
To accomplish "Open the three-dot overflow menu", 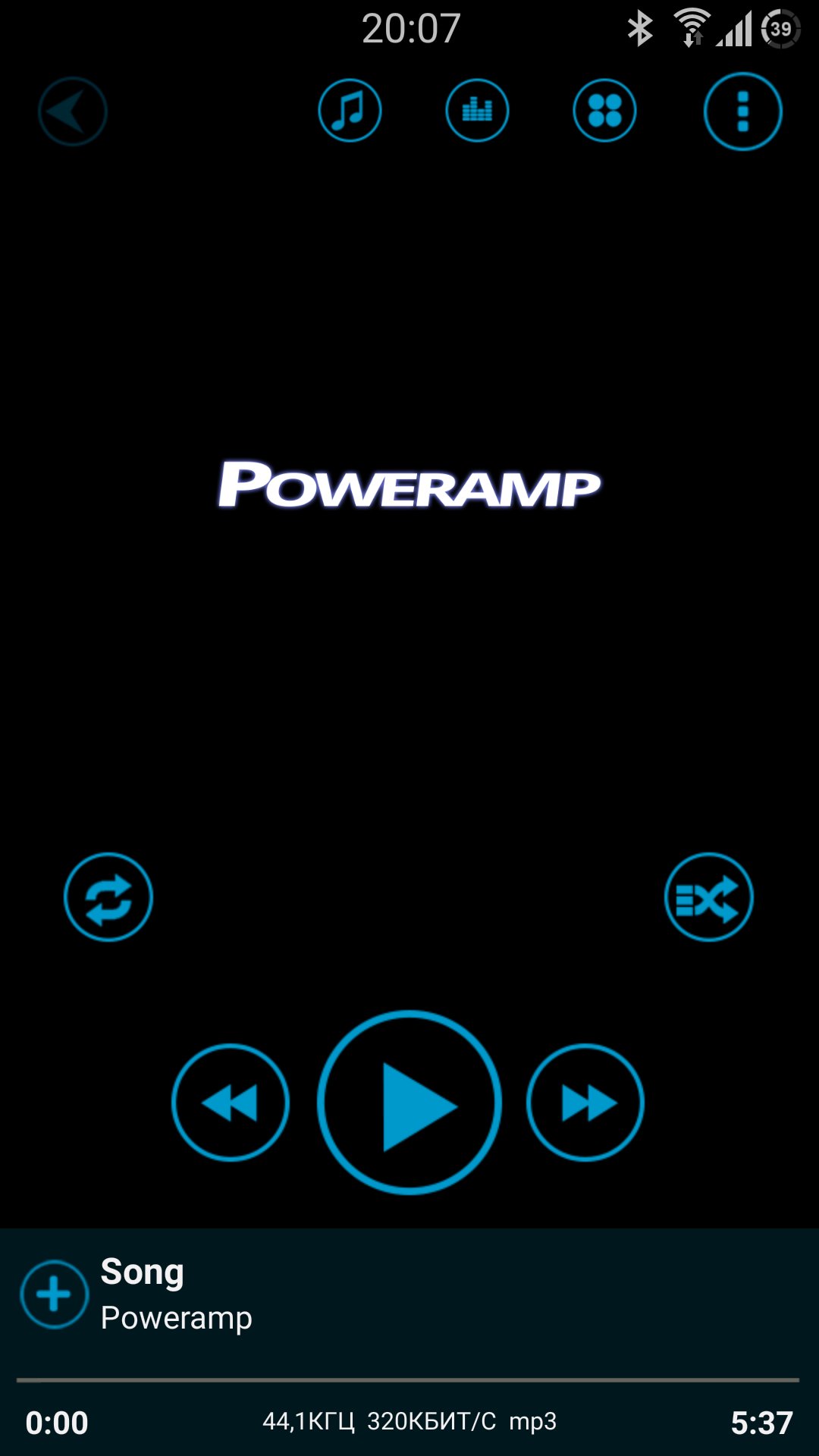I will click(742, 109).
